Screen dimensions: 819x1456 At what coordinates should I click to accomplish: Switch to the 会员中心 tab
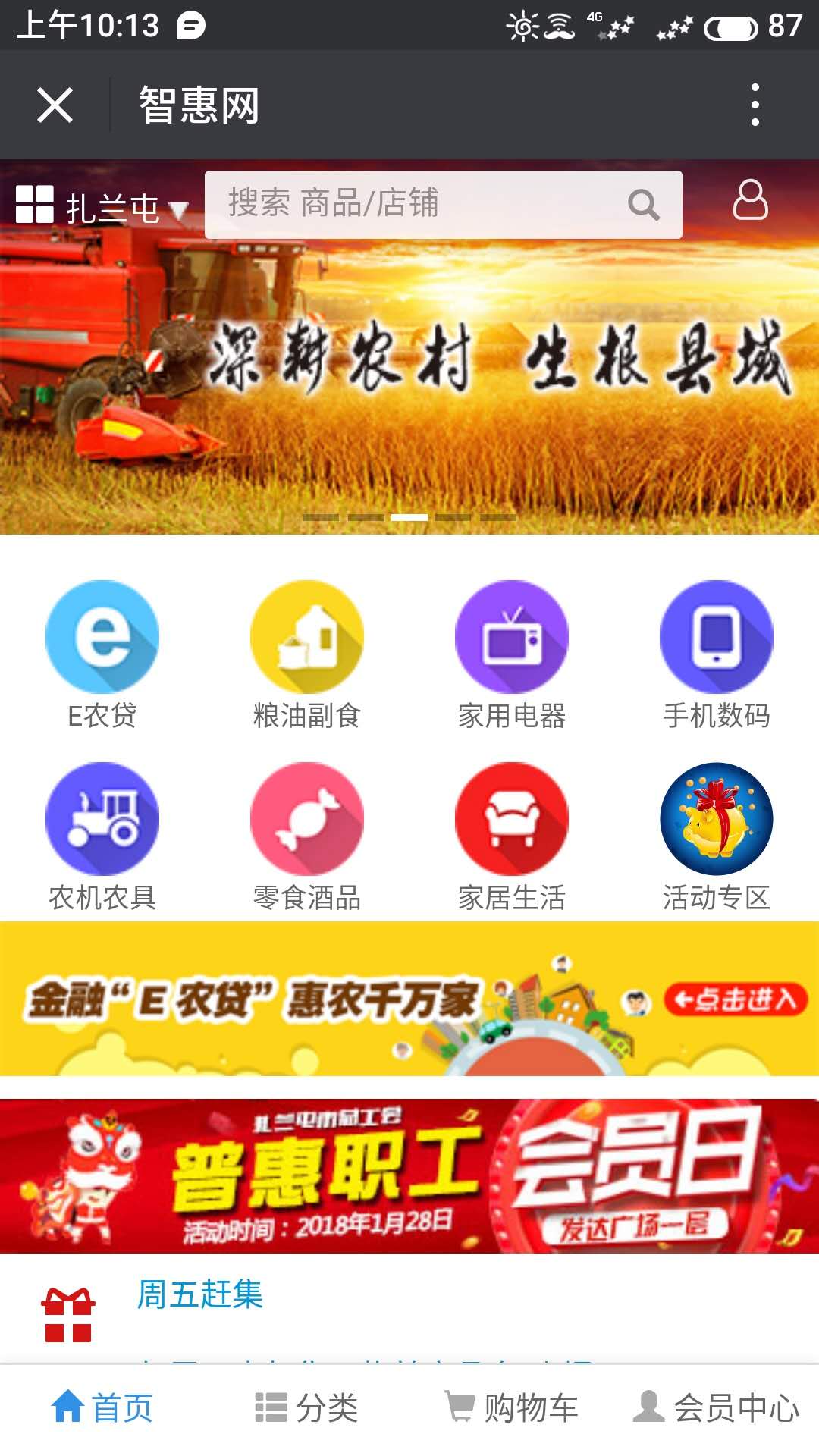coord(717,1408)
